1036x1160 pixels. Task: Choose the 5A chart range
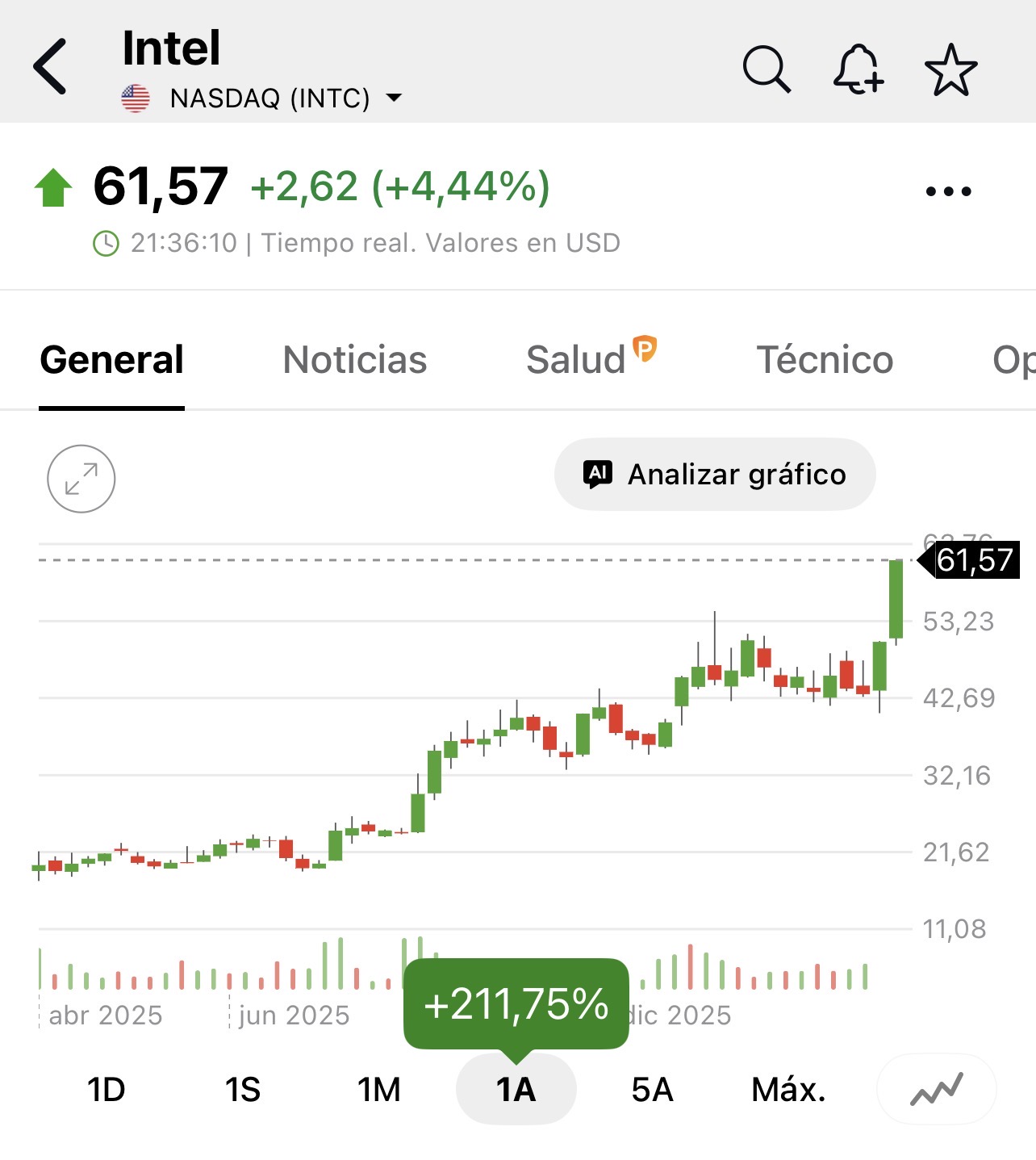click(x=652, y=1090)
